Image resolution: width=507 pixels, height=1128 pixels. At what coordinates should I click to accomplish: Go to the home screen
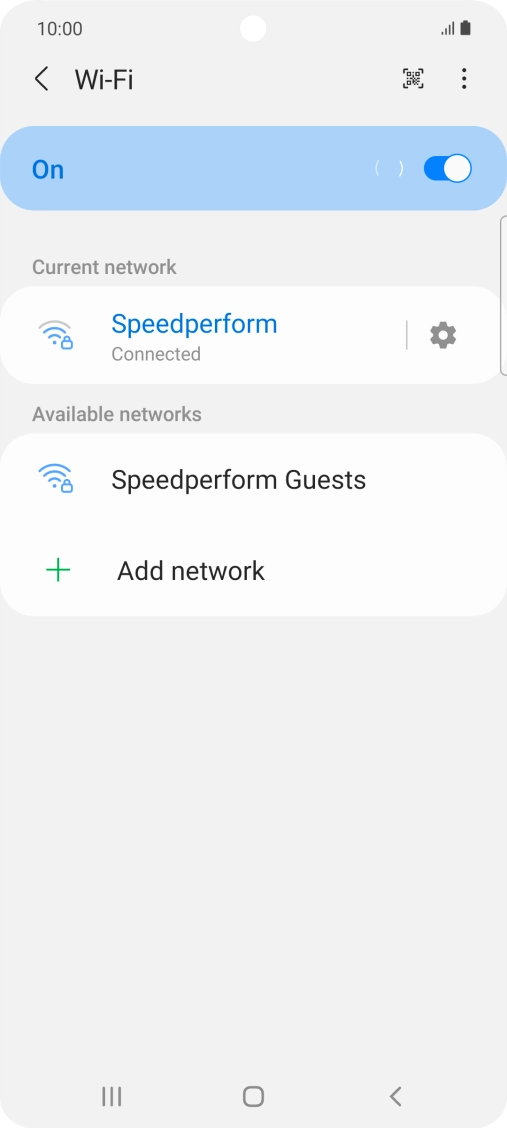pos(253,1096)
